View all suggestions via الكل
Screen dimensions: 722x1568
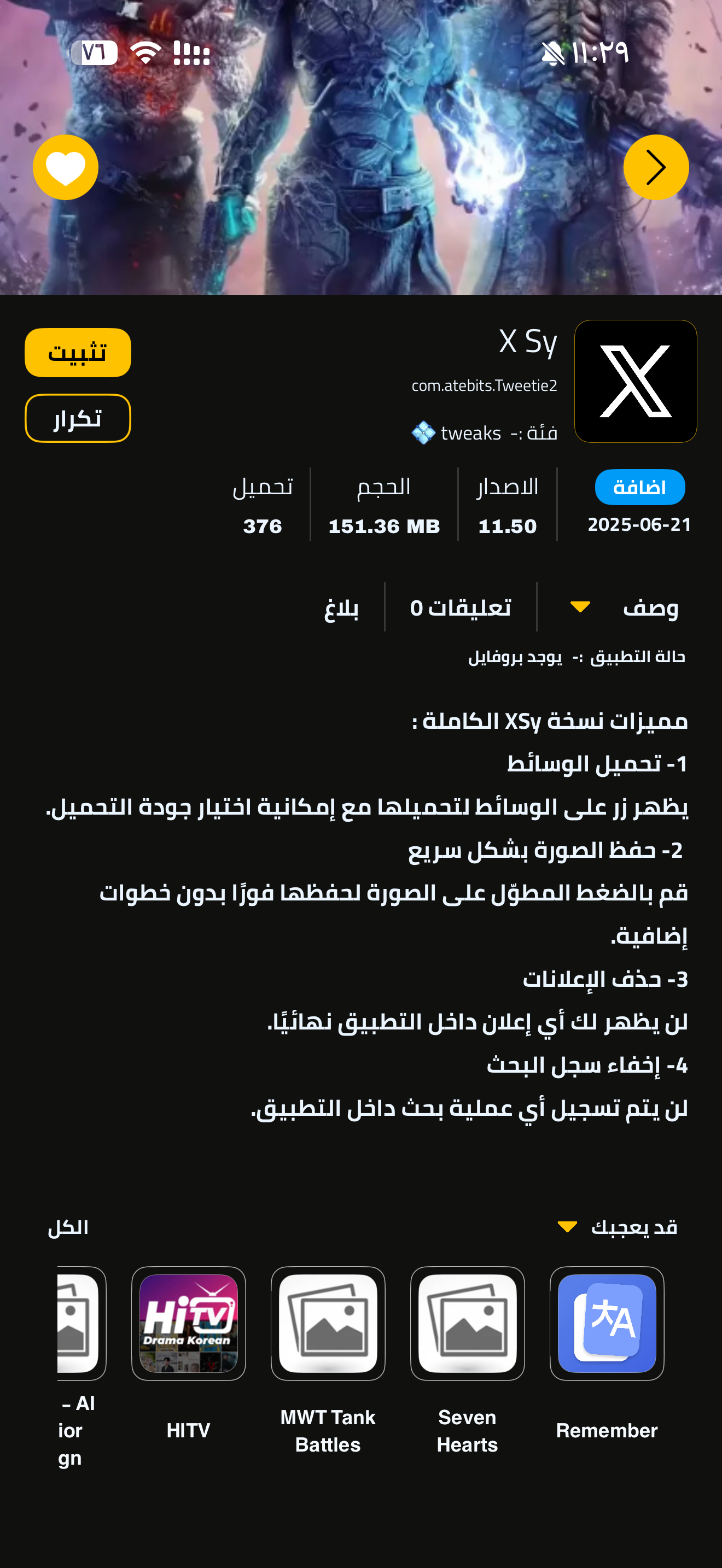(x=68, y=1227)
